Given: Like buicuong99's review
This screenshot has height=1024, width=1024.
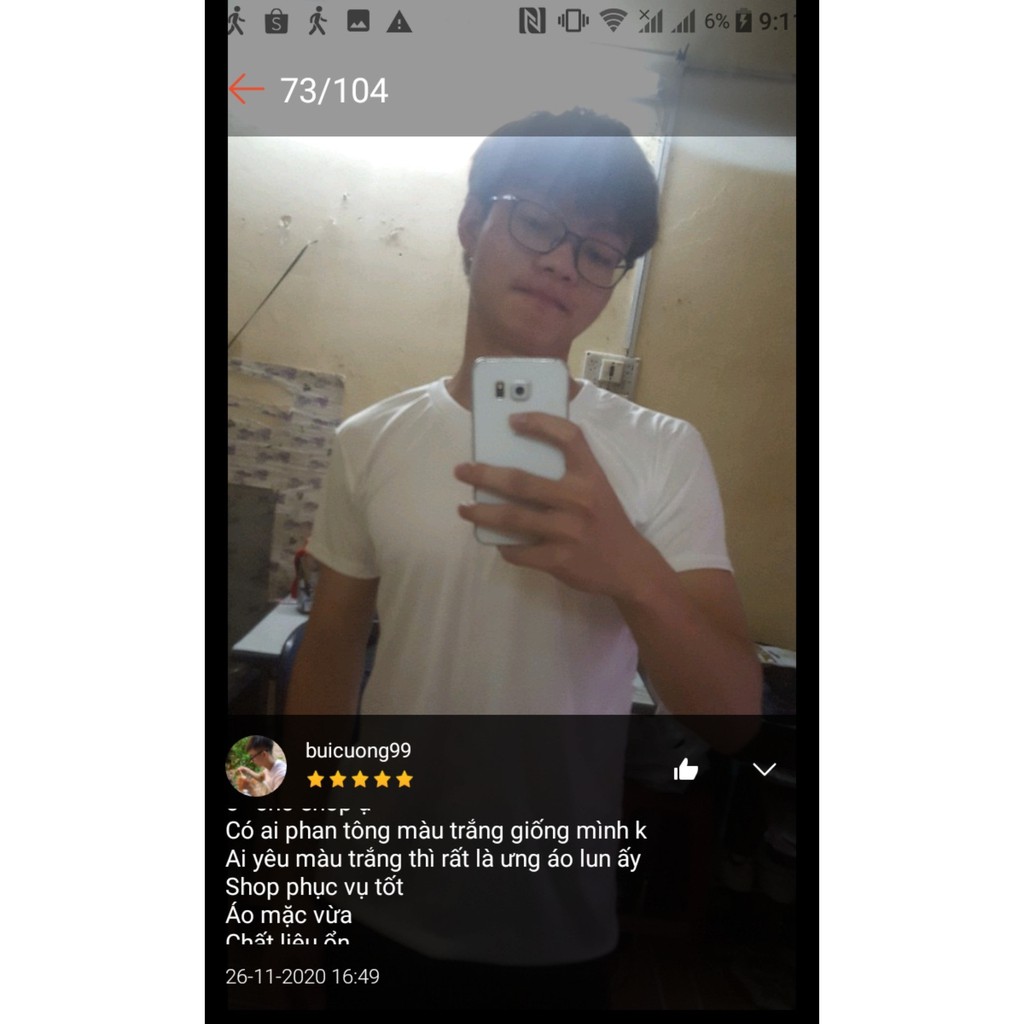Looking at the screenshot, I should (x=685, y=769).
